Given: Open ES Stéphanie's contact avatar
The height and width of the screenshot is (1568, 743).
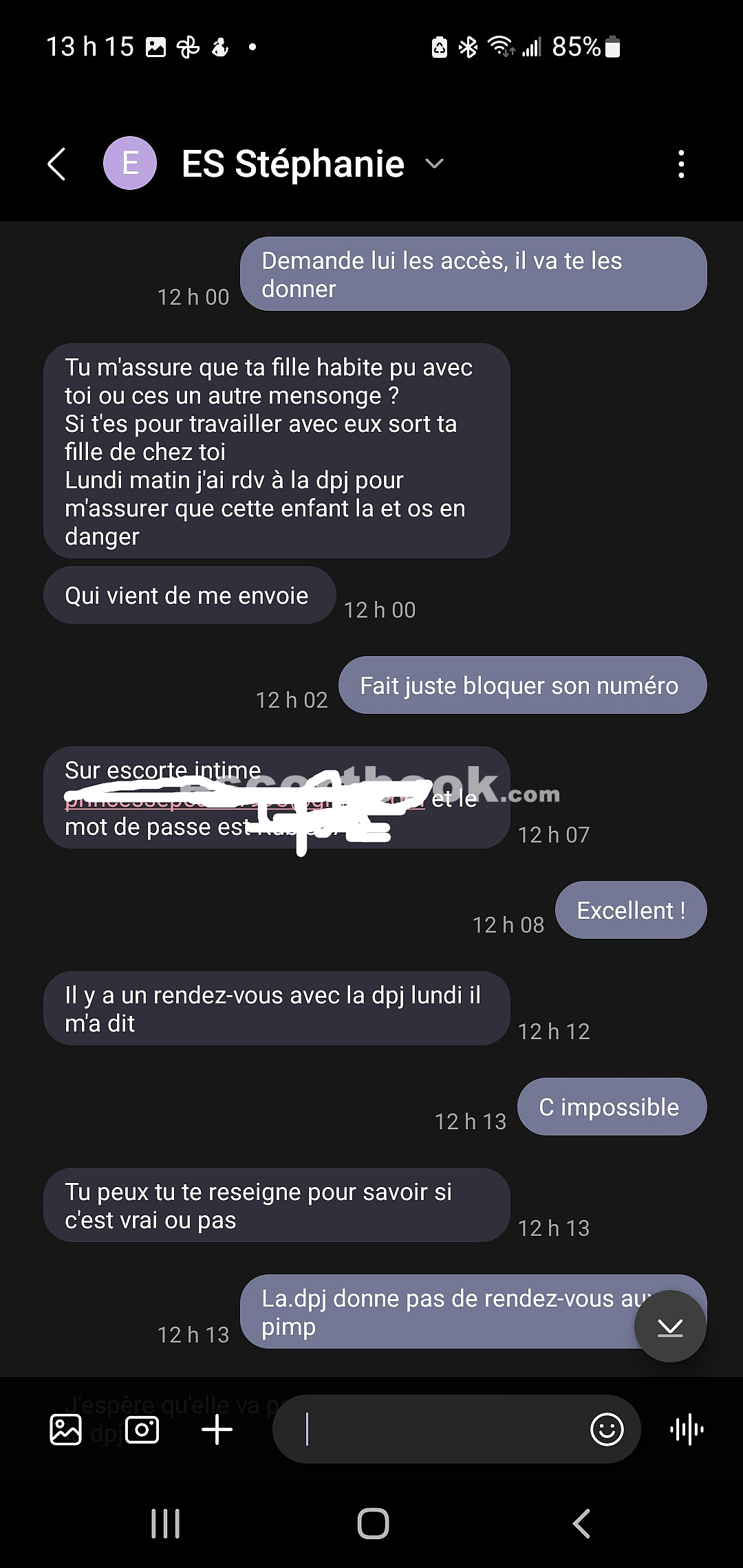Looking at the screenshot, I should point(130,164).
